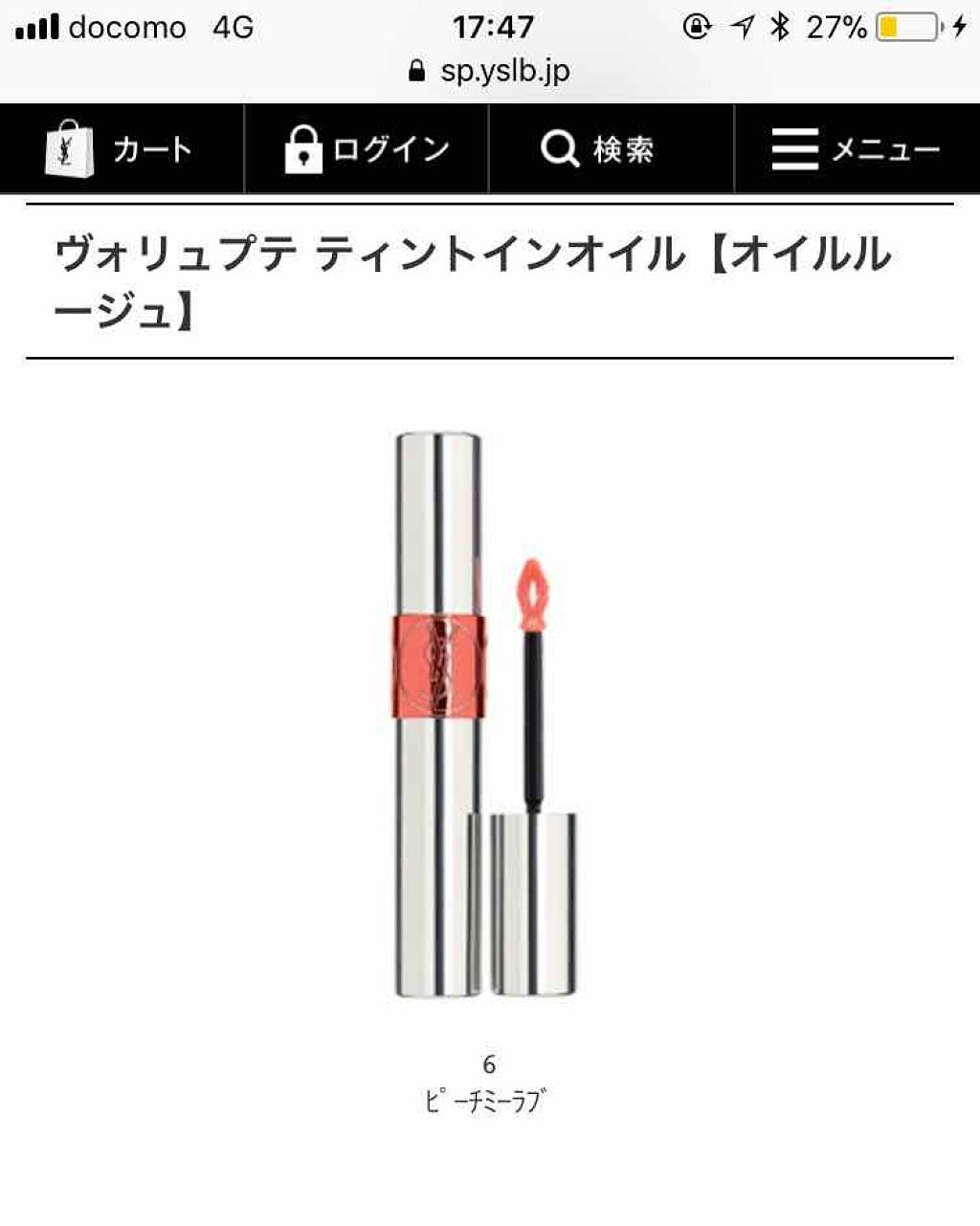
Task: Tap the sp.yslb.jp address bar
Action: point(490,71)
